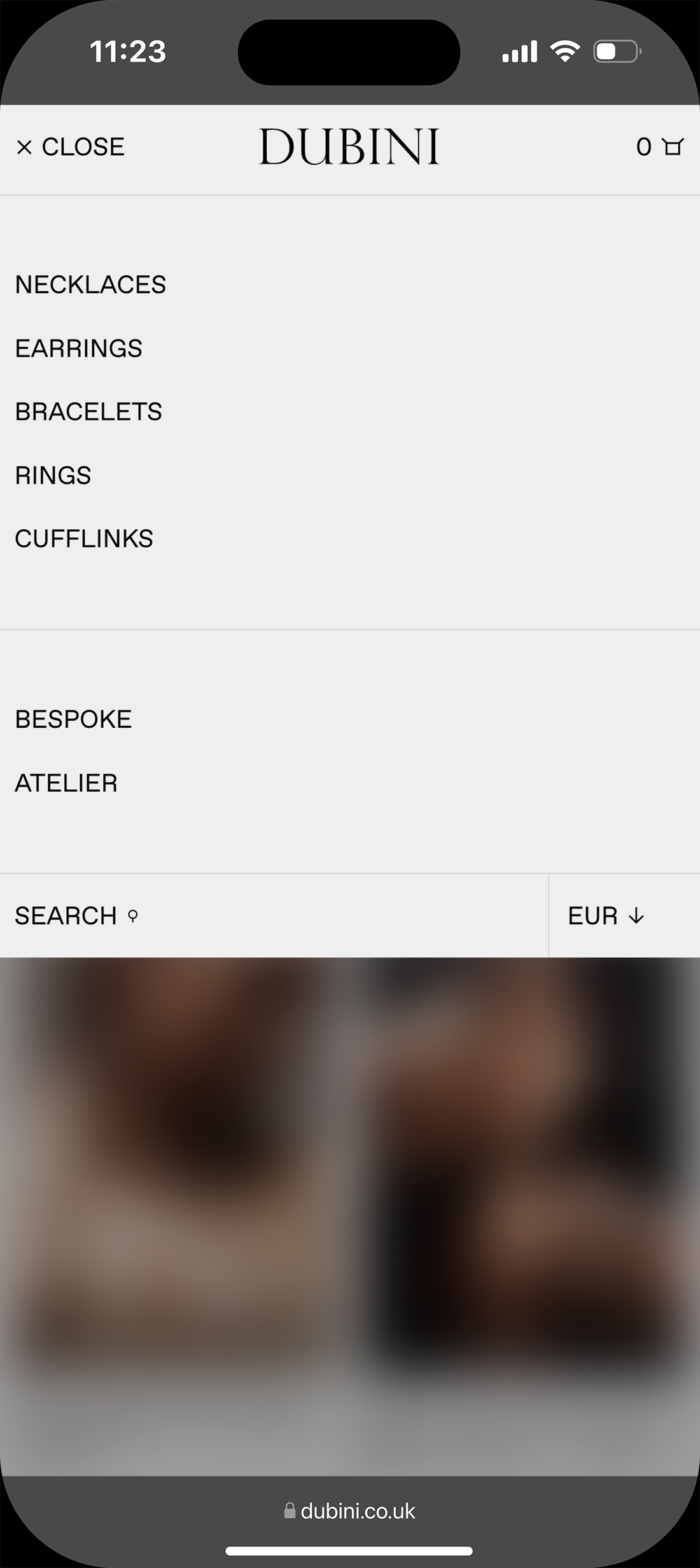This screenshot has height=1568, width=700.
Task: Open the Necklaces category
Action: pyautogui.click(x=90, y=285)
